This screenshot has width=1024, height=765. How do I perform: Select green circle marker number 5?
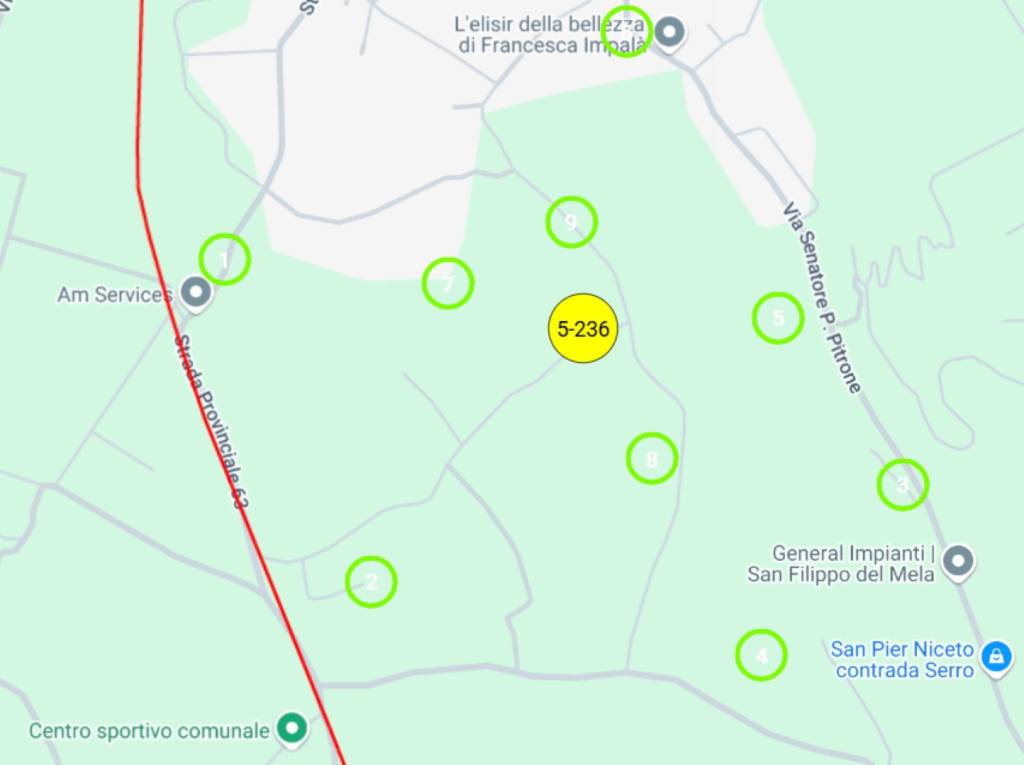point(778,318)
